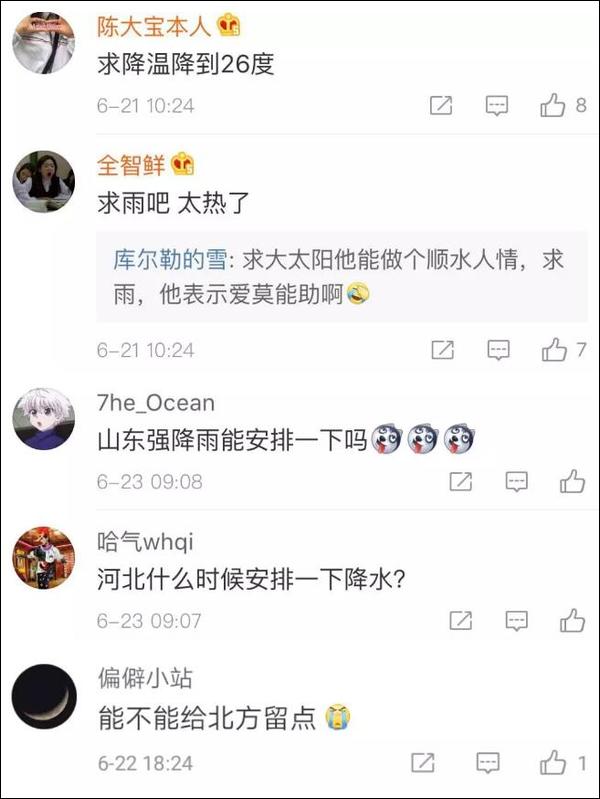The height and width of the screenshot is (799, 600).
Task: Open 陈大宝本人's profile name
Action: click(x=154, y=26)
